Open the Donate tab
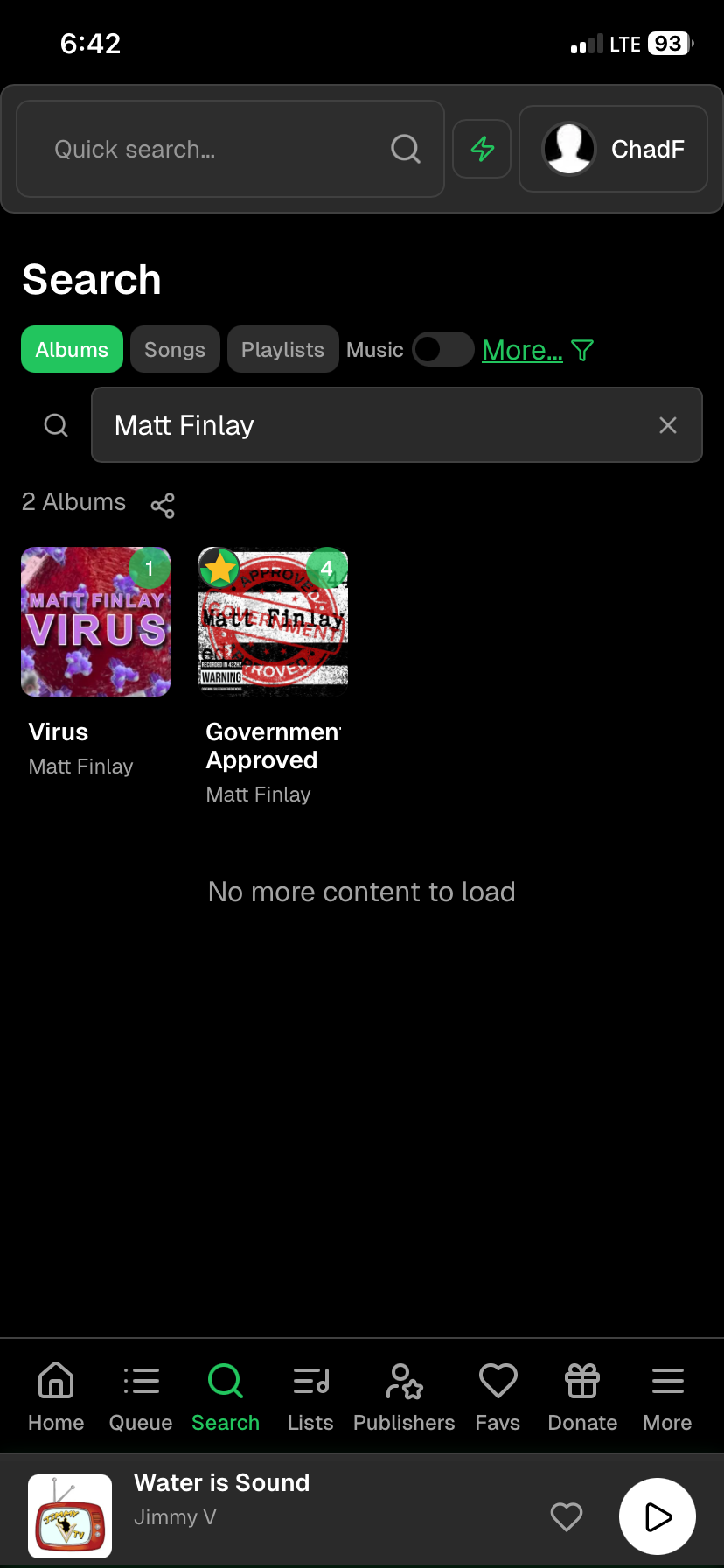The width and height of the screenshot is (724, 1568). (x=582, y=1396)
